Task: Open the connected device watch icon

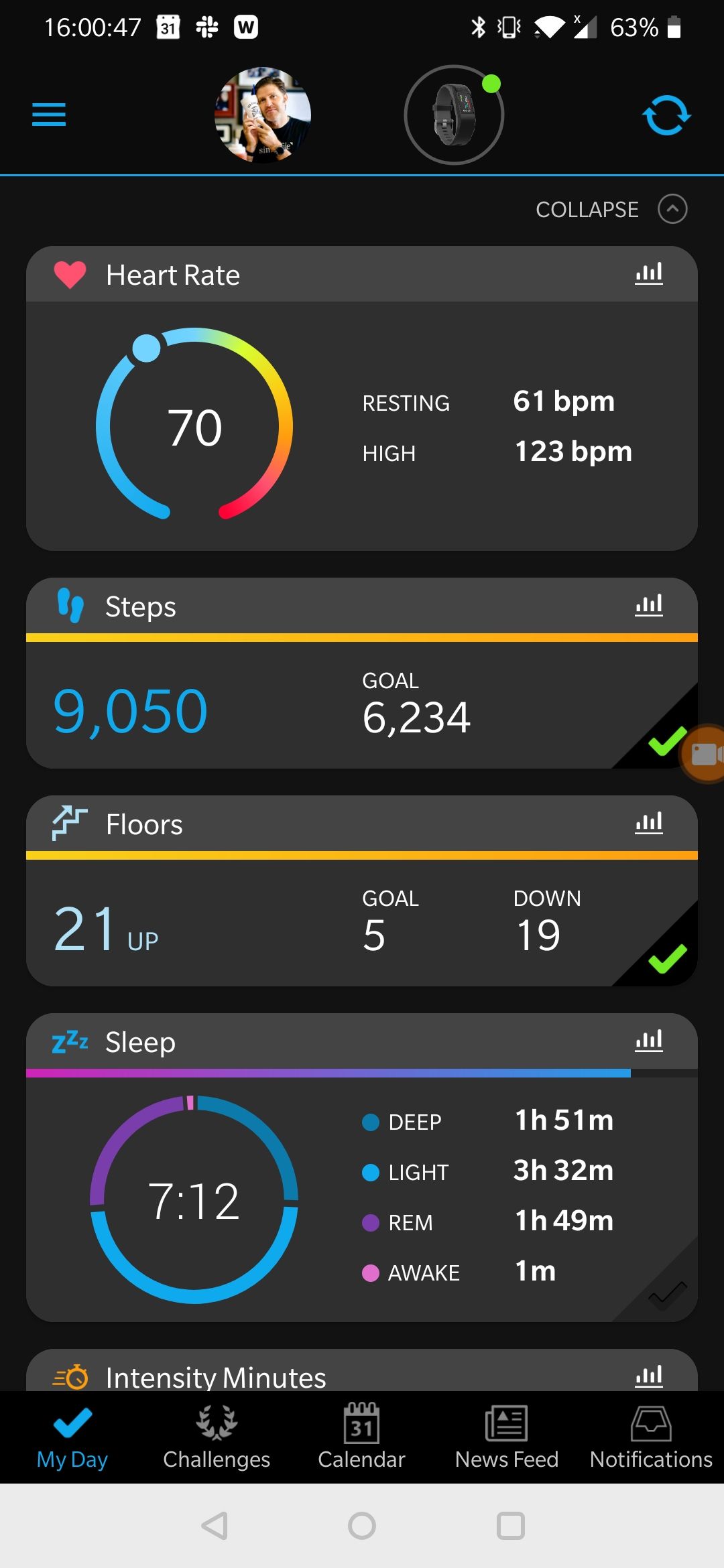Action: (x=454, y=115)
